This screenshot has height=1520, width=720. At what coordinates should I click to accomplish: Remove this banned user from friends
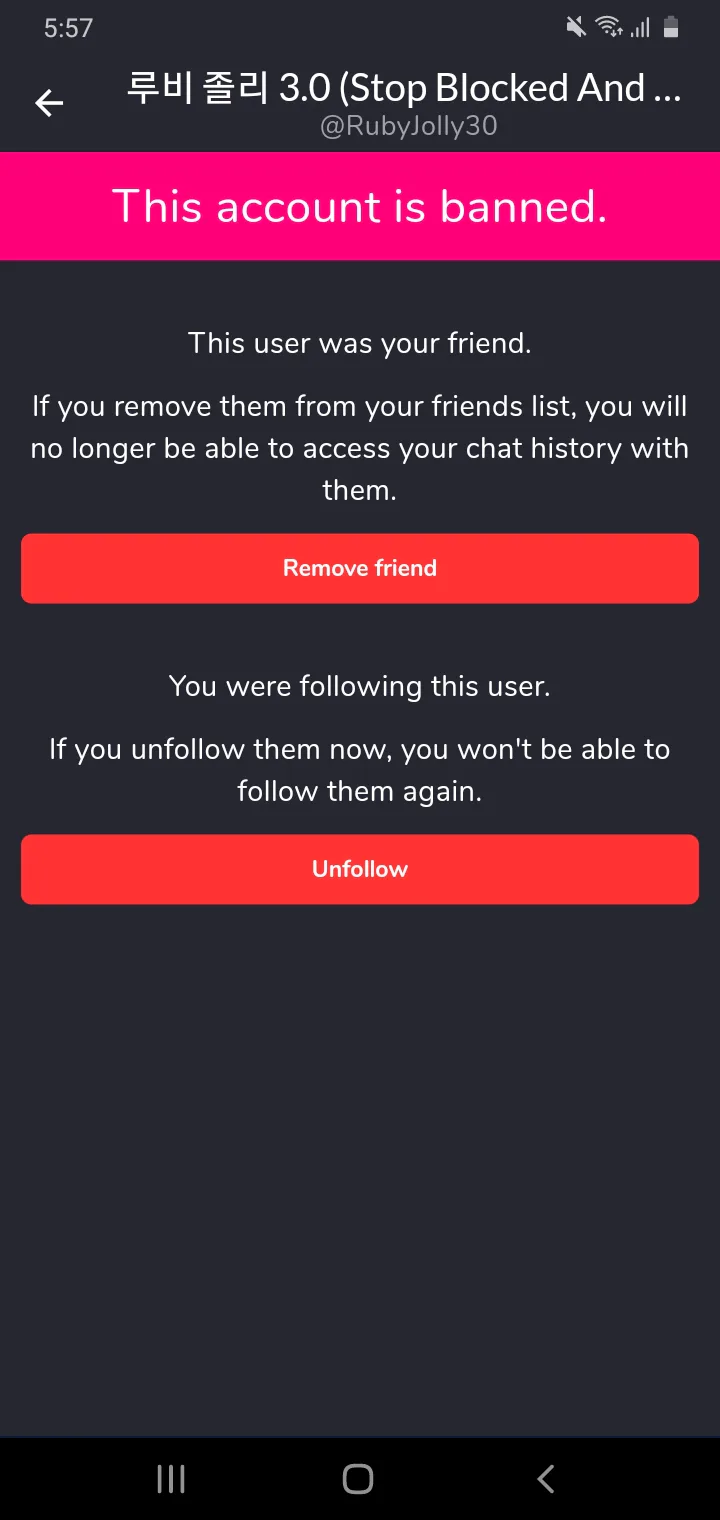point(360,568)
